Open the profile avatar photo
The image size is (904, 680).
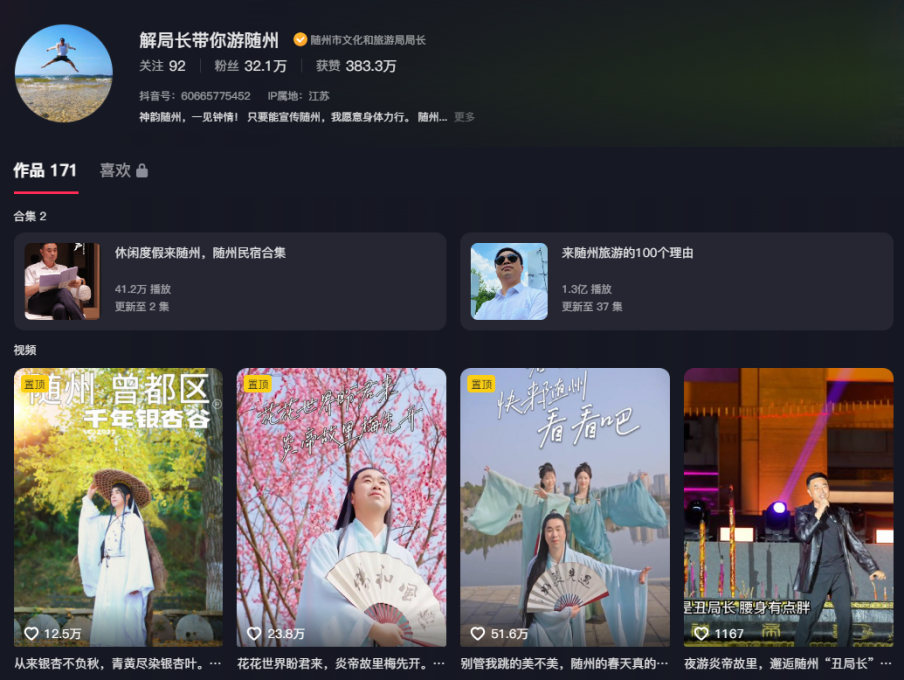click(63, 73)
